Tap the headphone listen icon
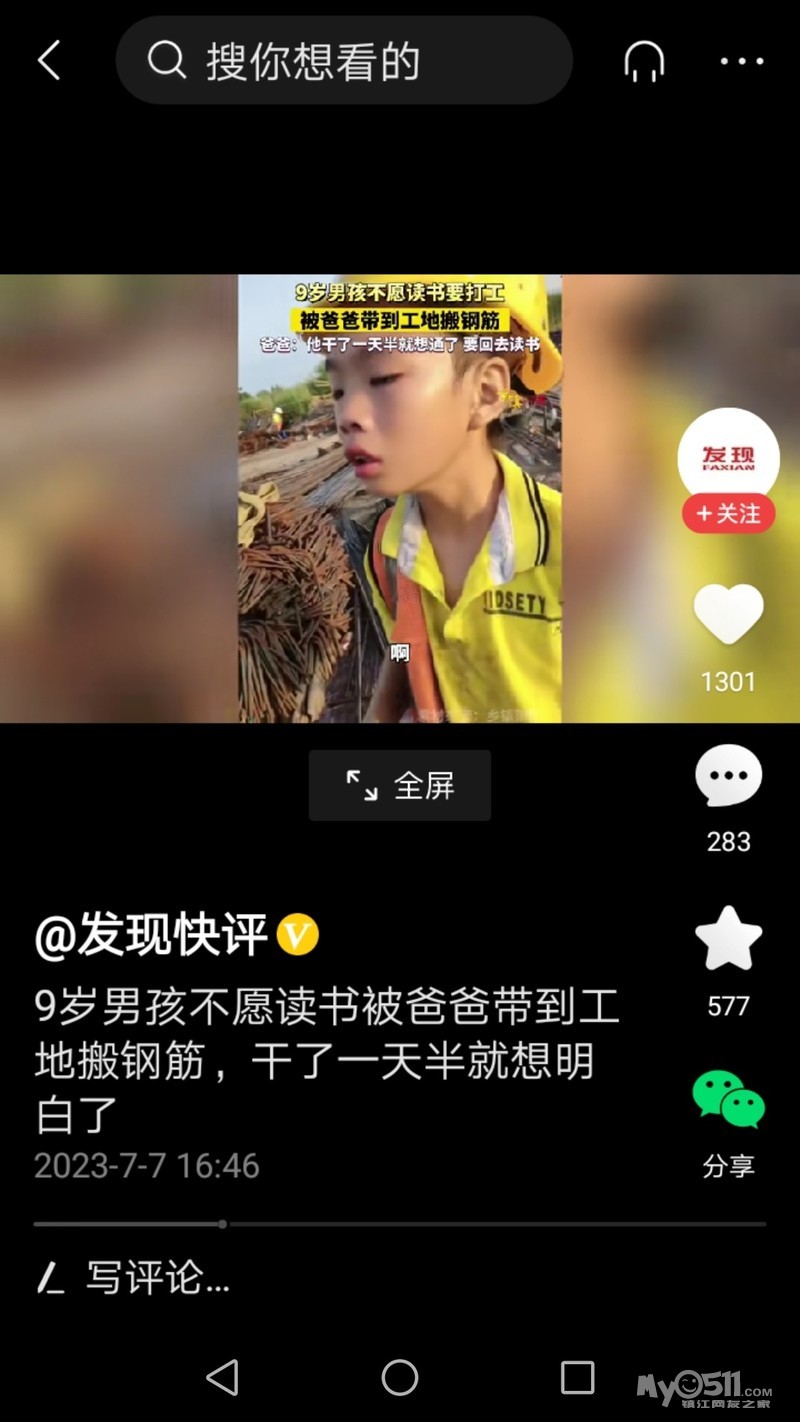Screen dimensions: 800x1422 (x=644, y=61)
